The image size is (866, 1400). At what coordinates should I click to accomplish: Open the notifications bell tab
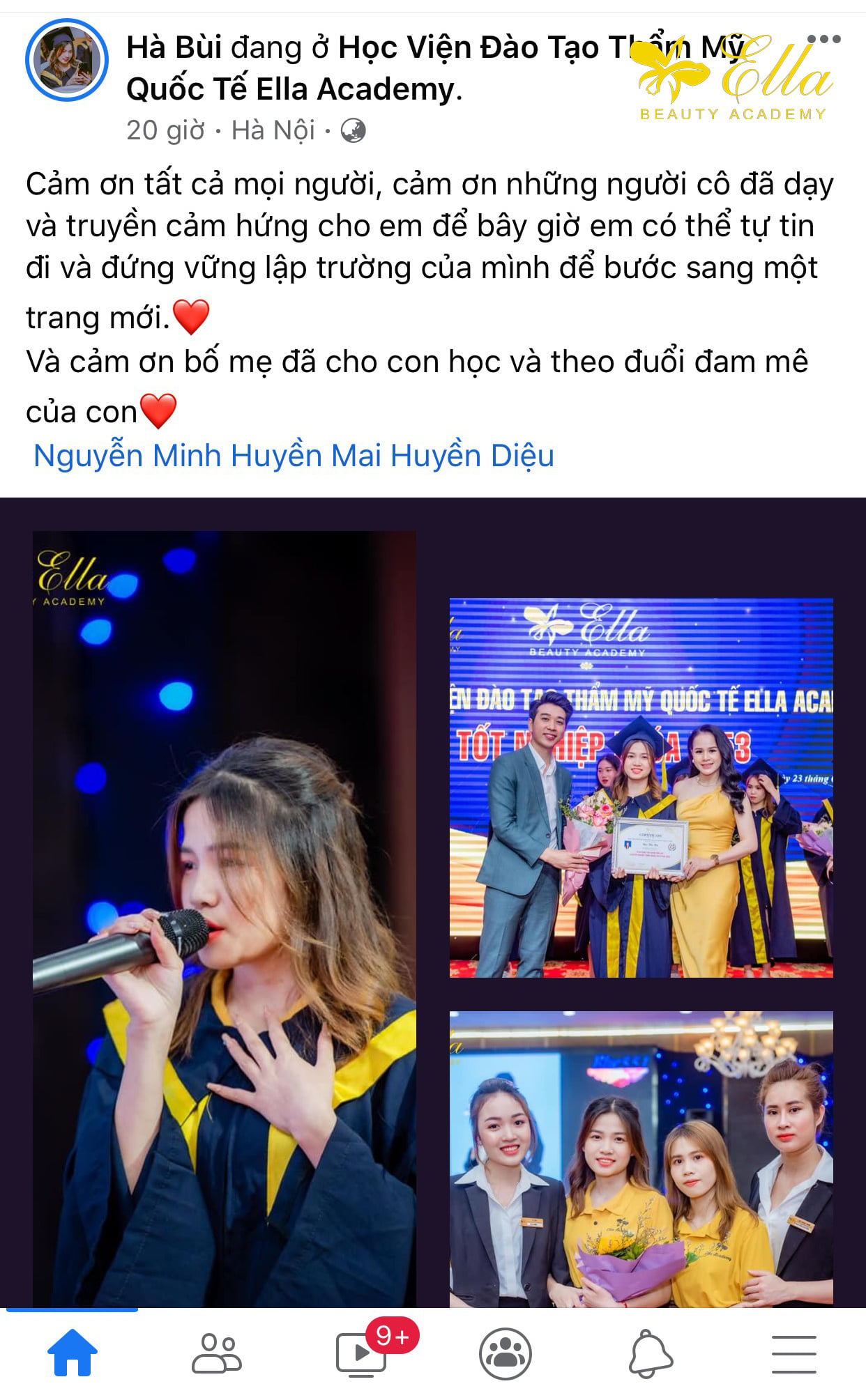650,1353
